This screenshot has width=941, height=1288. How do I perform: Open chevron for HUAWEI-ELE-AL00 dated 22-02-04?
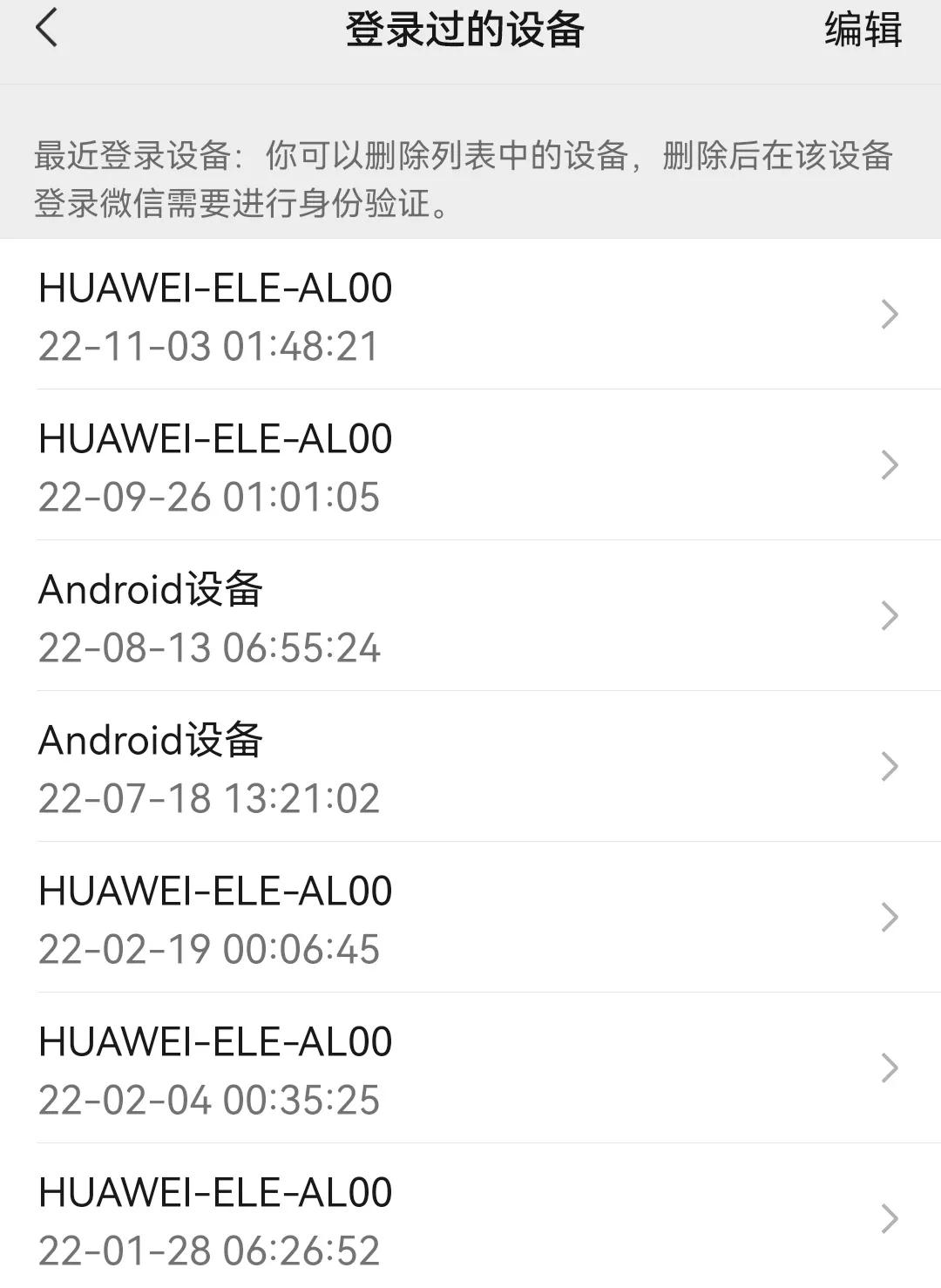pyautogui.click(x=890, y=1066)
